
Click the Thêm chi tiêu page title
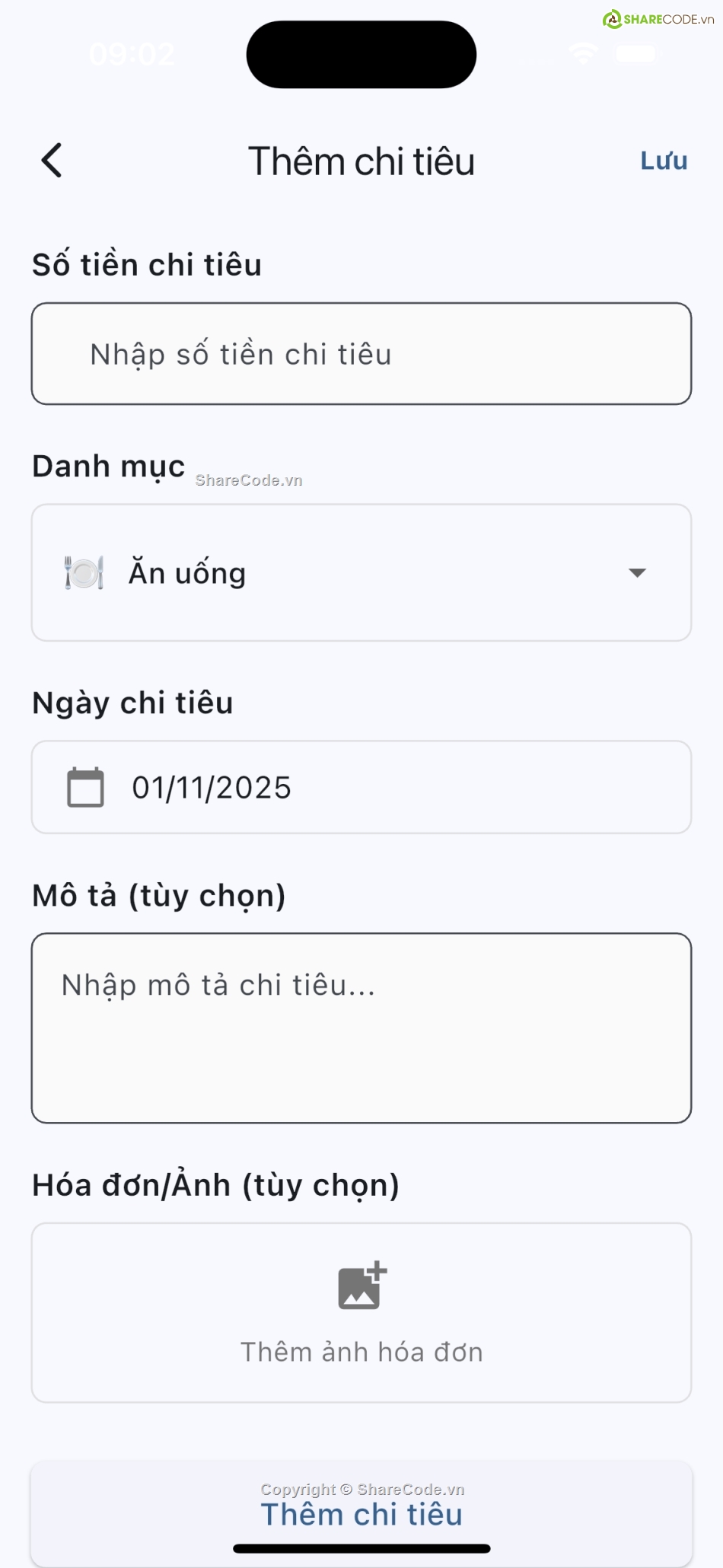361,161
